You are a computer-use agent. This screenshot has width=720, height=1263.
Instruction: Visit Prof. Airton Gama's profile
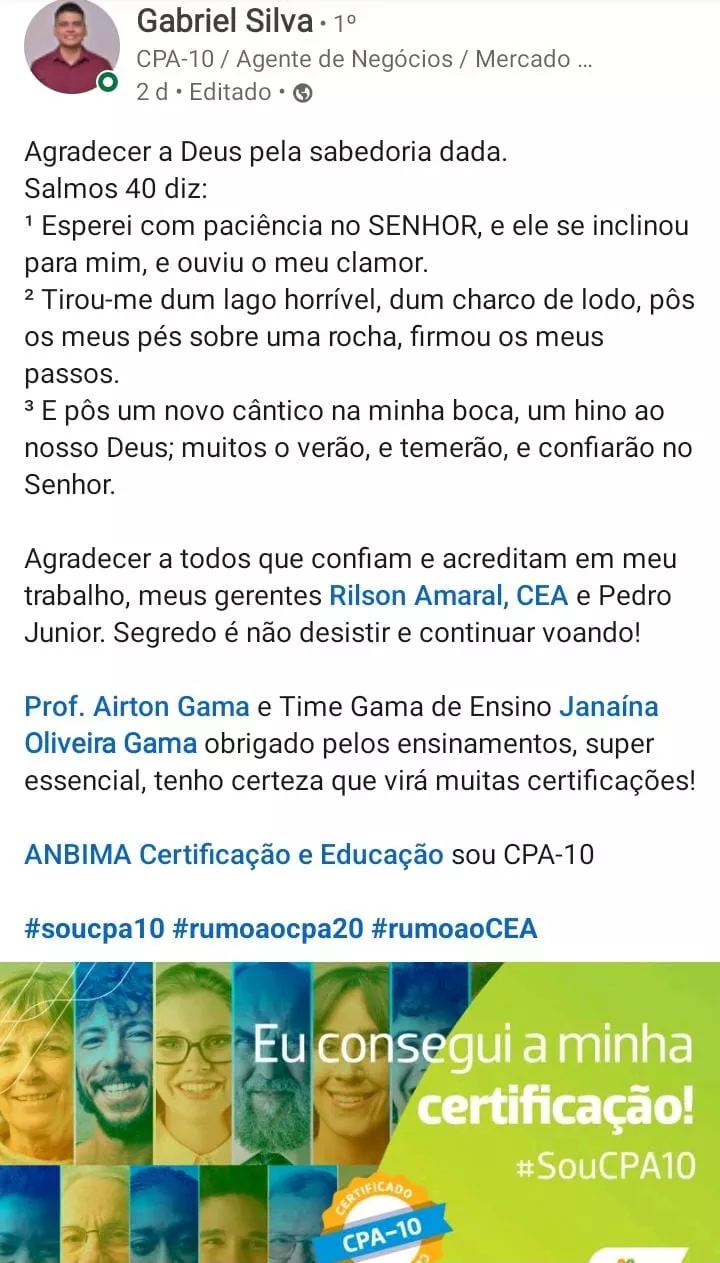(x=137, y=707)
